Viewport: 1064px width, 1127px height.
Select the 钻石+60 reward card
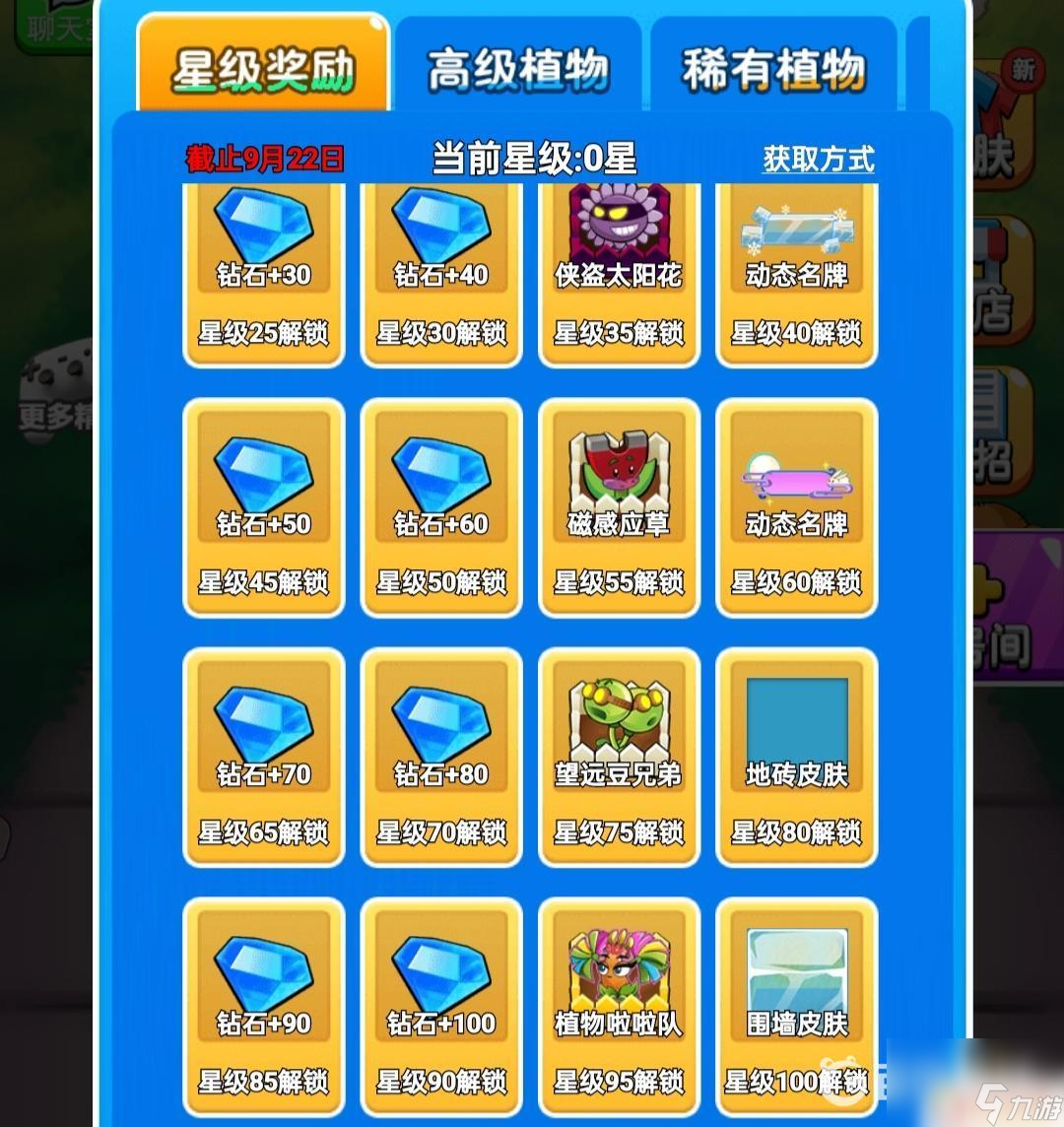coord(441,507)
